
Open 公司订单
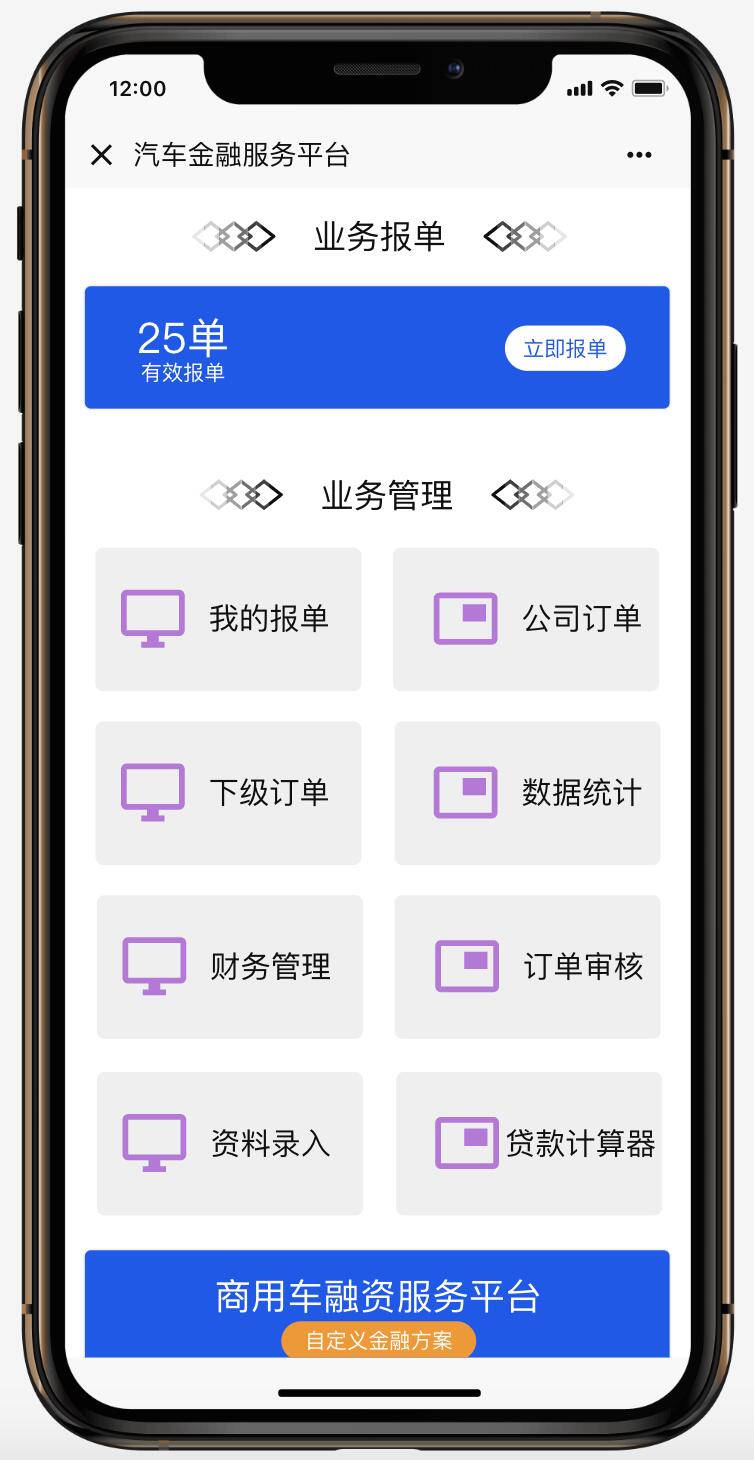pyautogui.click(x=526, y=619)
